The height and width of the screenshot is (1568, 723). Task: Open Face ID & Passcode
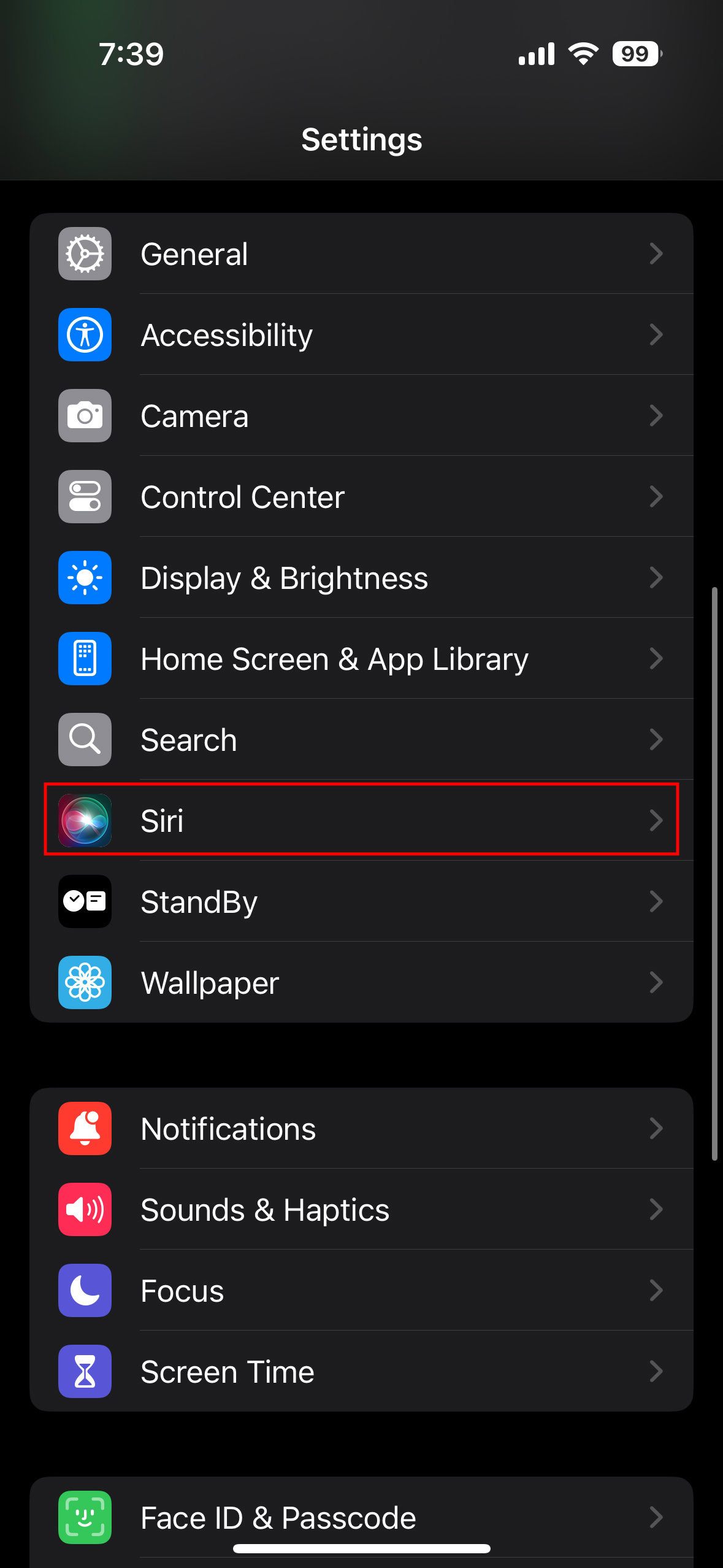[361, 1517]
